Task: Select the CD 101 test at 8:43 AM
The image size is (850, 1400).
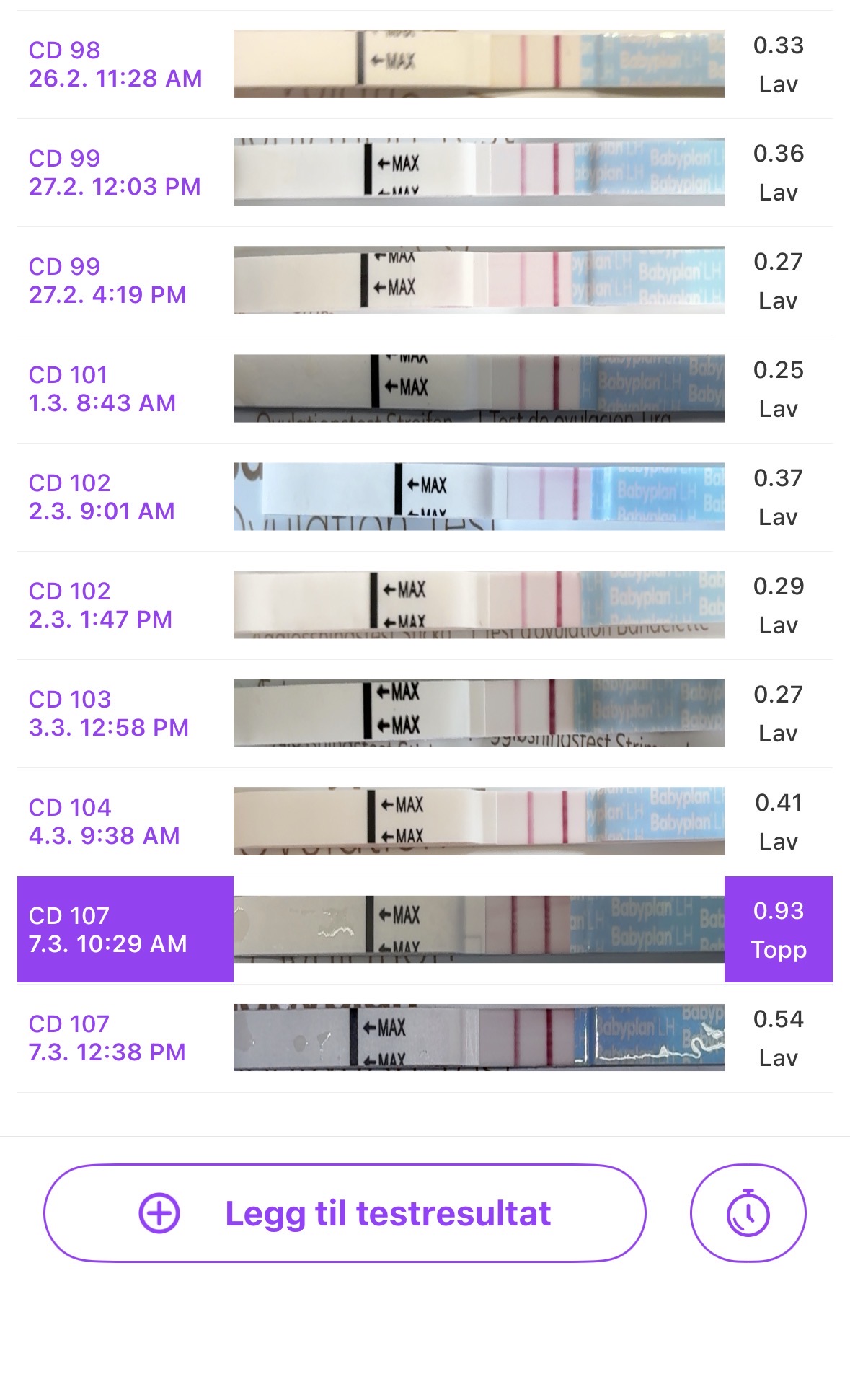Action: coord(424,389)
